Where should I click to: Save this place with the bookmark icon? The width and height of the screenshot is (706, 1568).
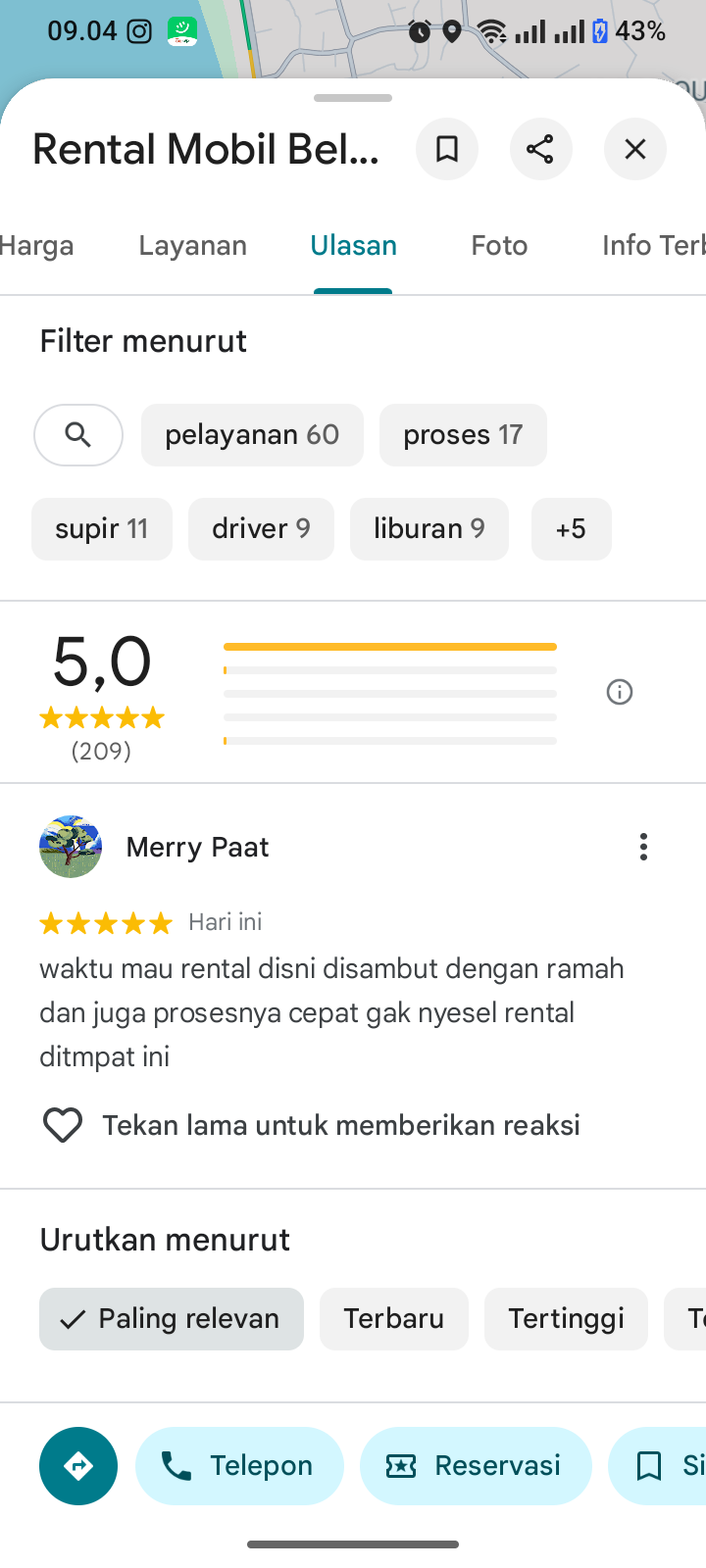click(447, 149)
